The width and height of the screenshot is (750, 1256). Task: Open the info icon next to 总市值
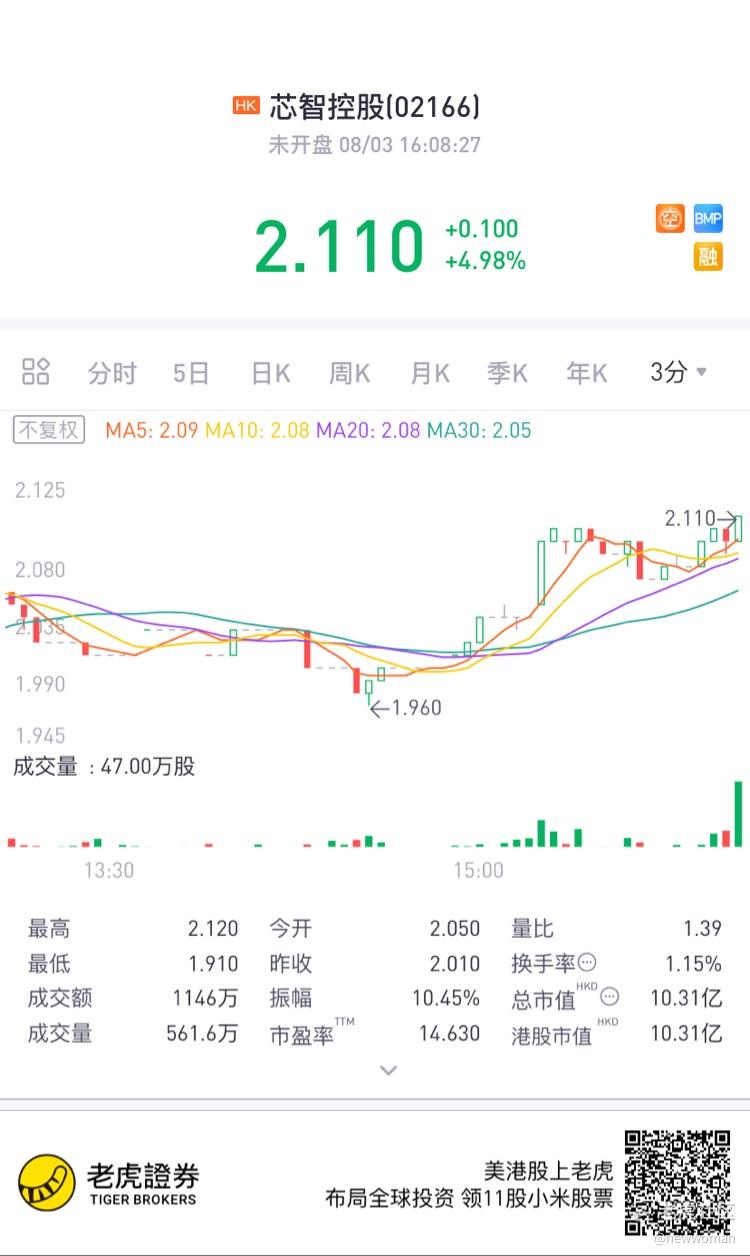(x=609, y=997)
